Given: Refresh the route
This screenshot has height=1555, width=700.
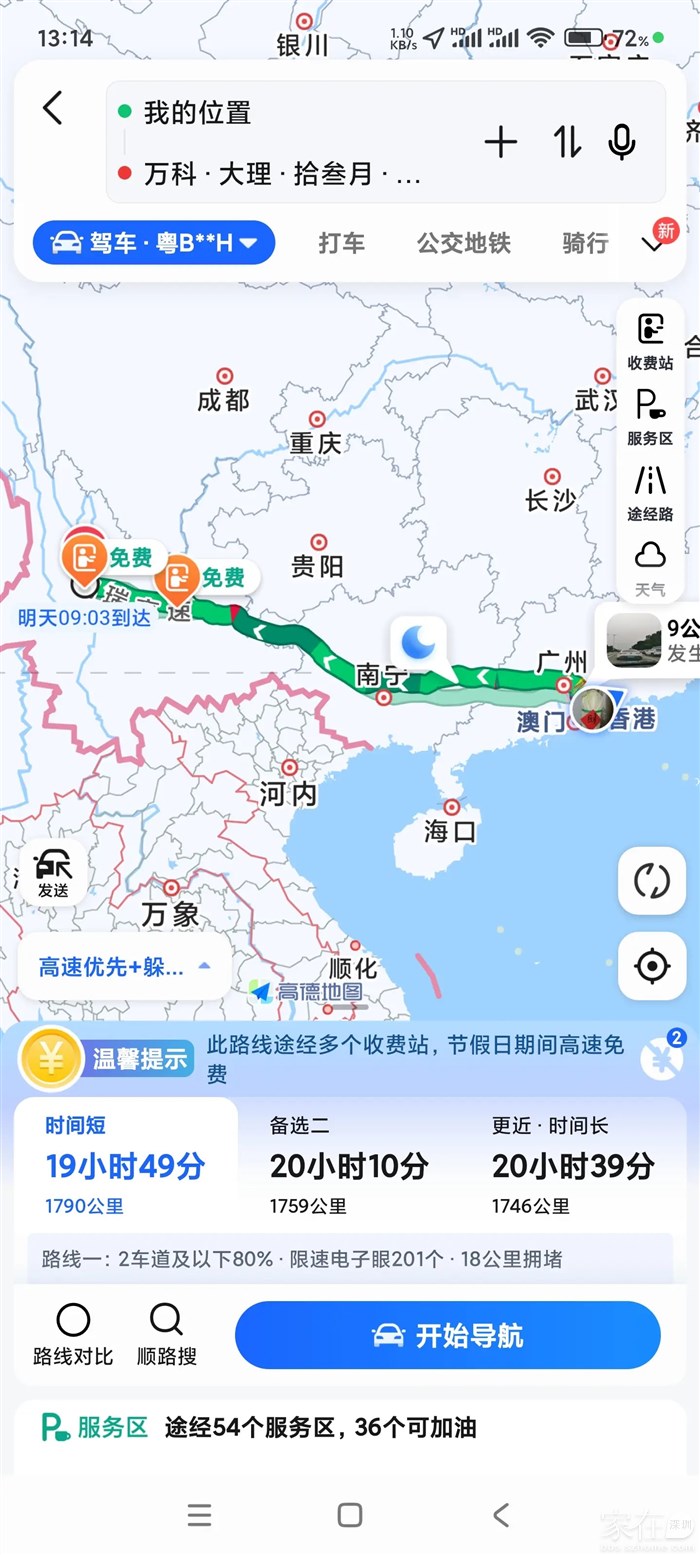Looking at the screenshot, I should (652, 881).
